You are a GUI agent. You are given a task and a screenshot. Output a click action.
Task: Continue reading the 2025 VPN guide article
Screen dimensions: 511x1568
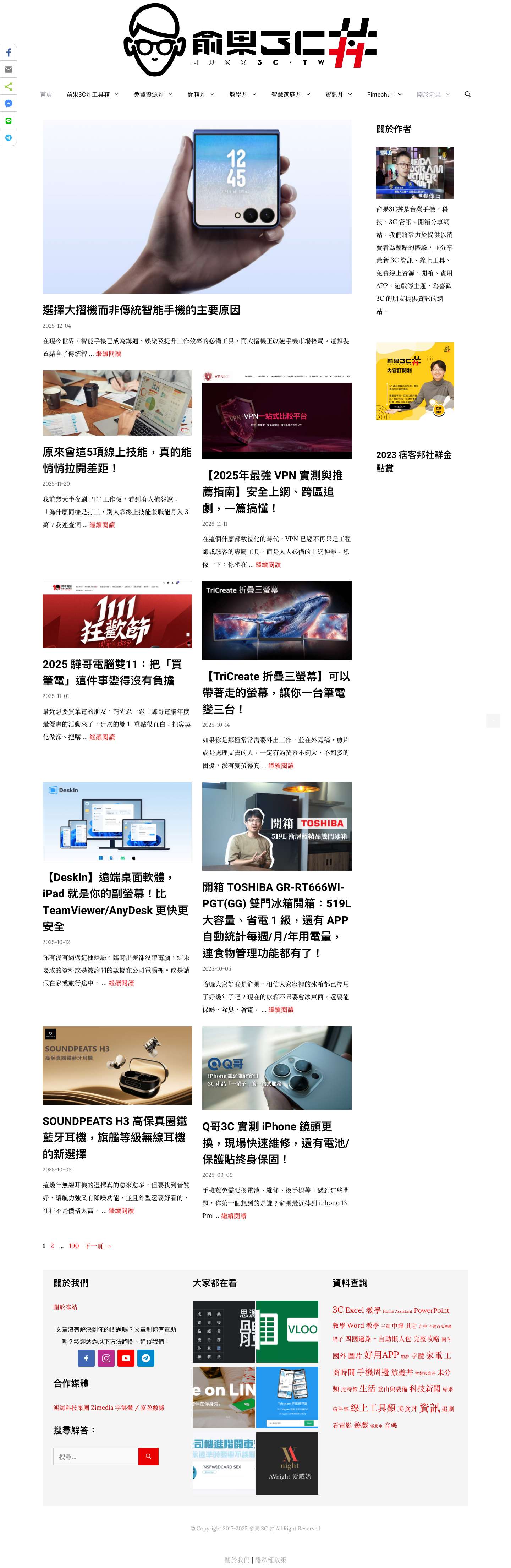(x=268, y=564)
